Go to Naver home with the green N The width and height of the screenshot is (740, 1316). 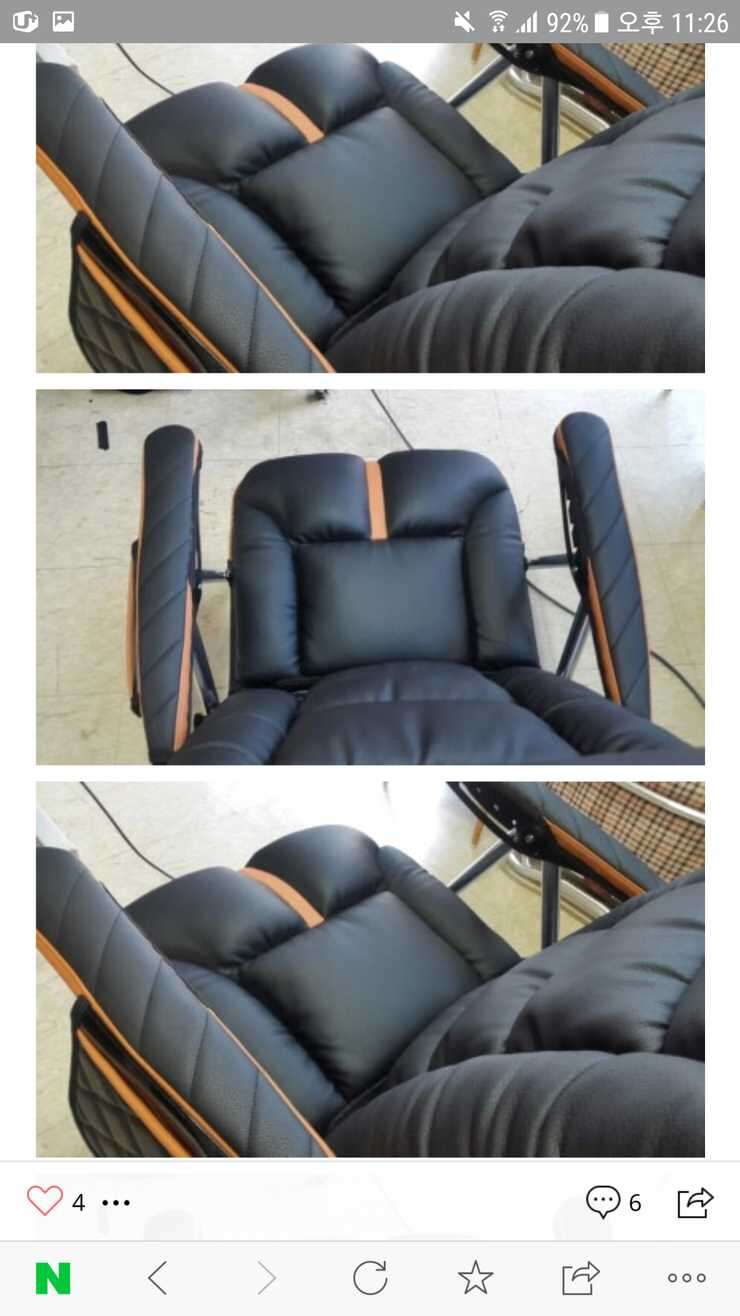pyautogui.click(x=53, y=1278)
